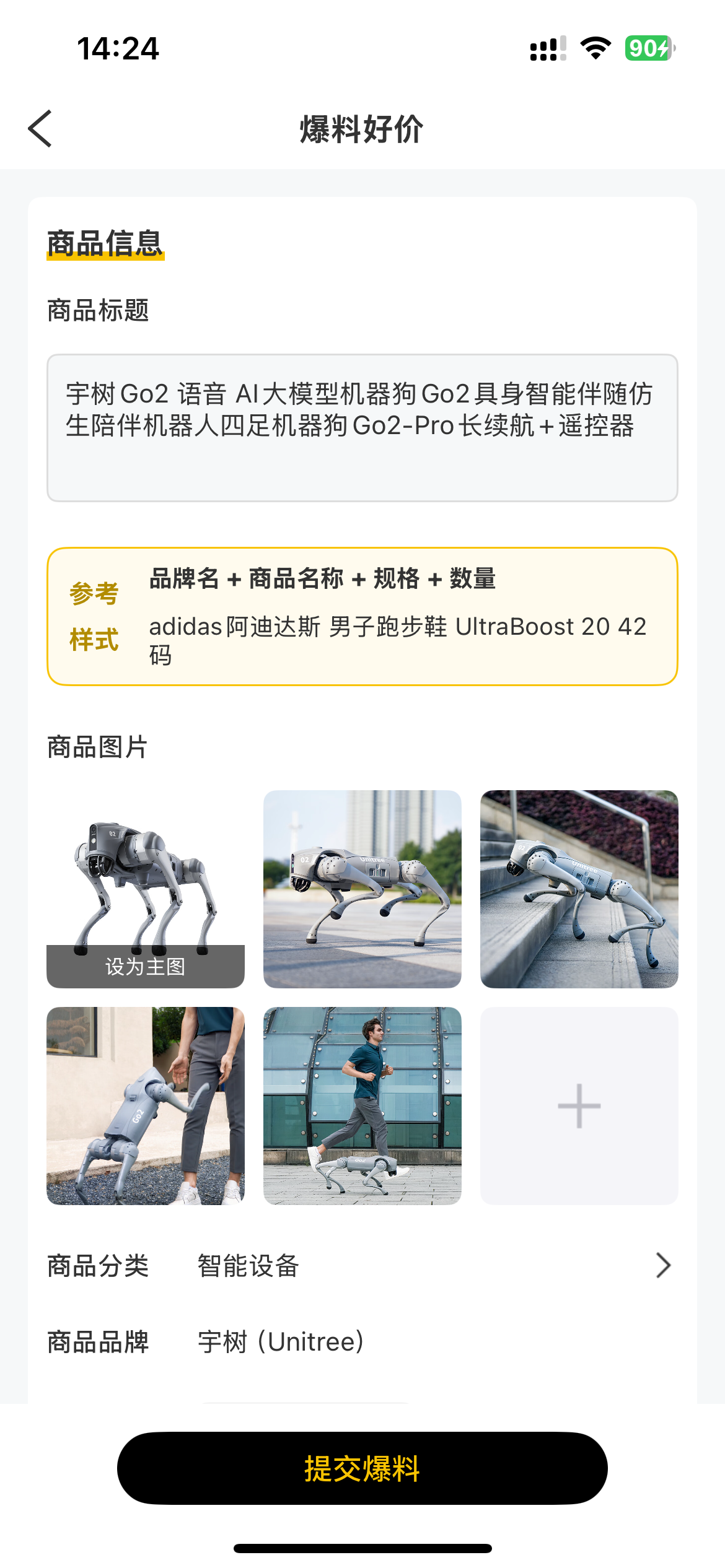This screenshot has height=1568, width=725.
Task: Edit the 商品标题 text field
Action: coord(362,427)
